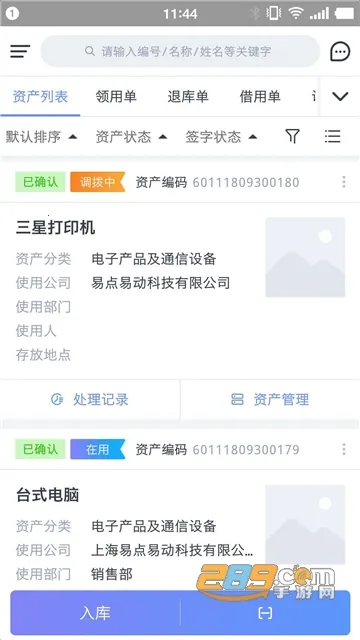View 处理记录 for 三星打印机
Image resolution: width=360 pixels, height=640 pixels.
point(90,399)
